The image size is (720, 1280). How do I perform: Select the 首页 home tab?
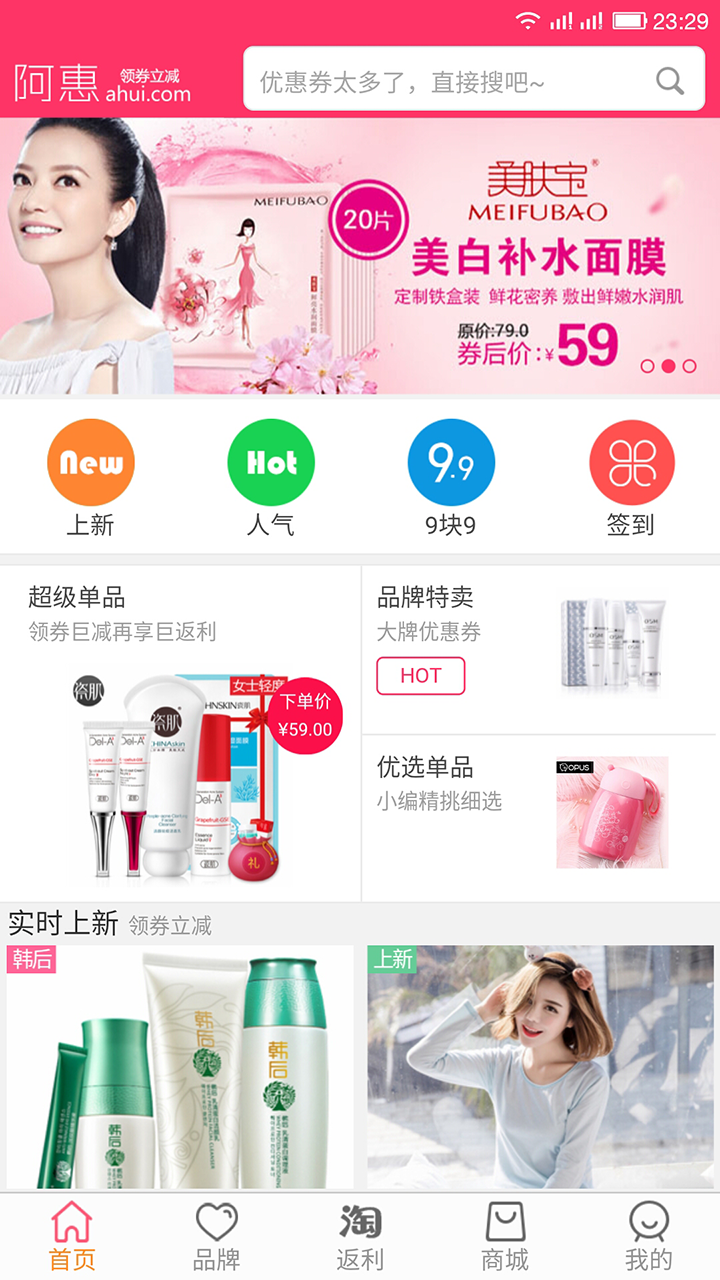[x=72, y=1237]
